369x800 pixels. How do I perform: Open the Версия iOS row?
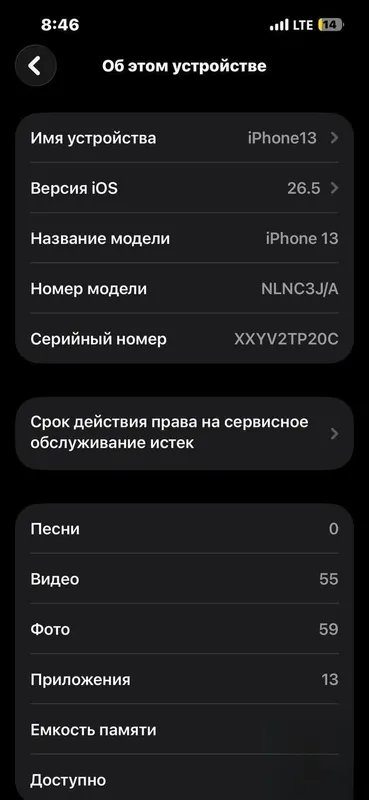point(184,188)
